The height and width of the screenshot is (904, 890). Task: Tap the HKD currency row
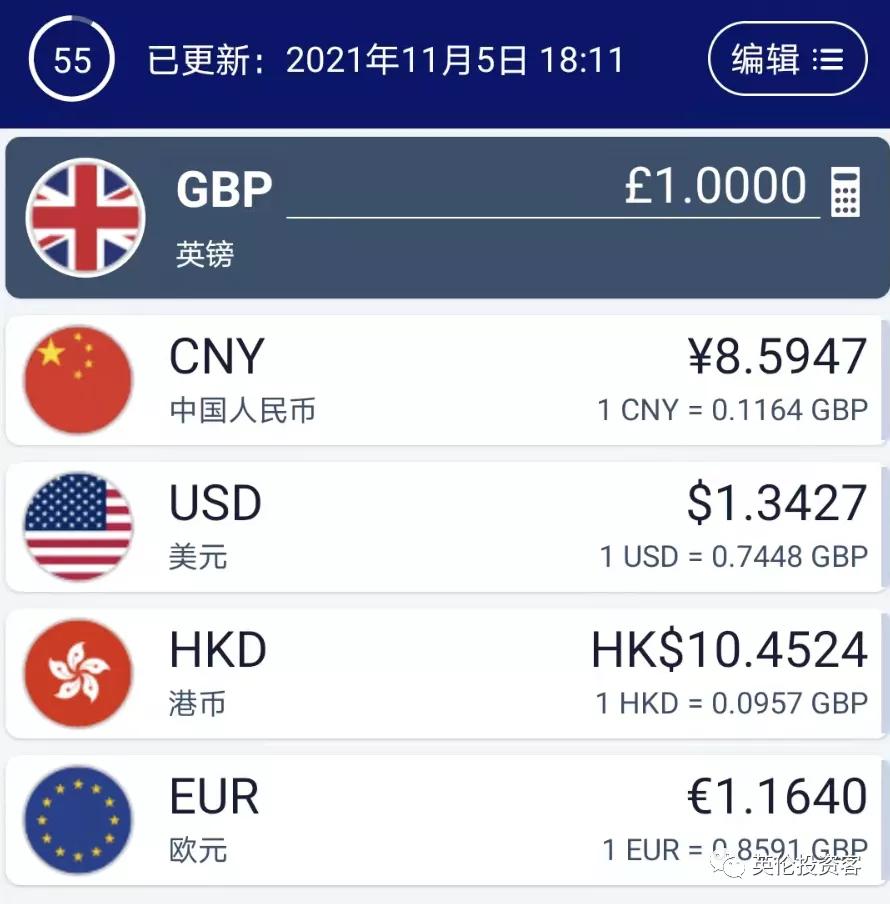[x=445, y=672]
